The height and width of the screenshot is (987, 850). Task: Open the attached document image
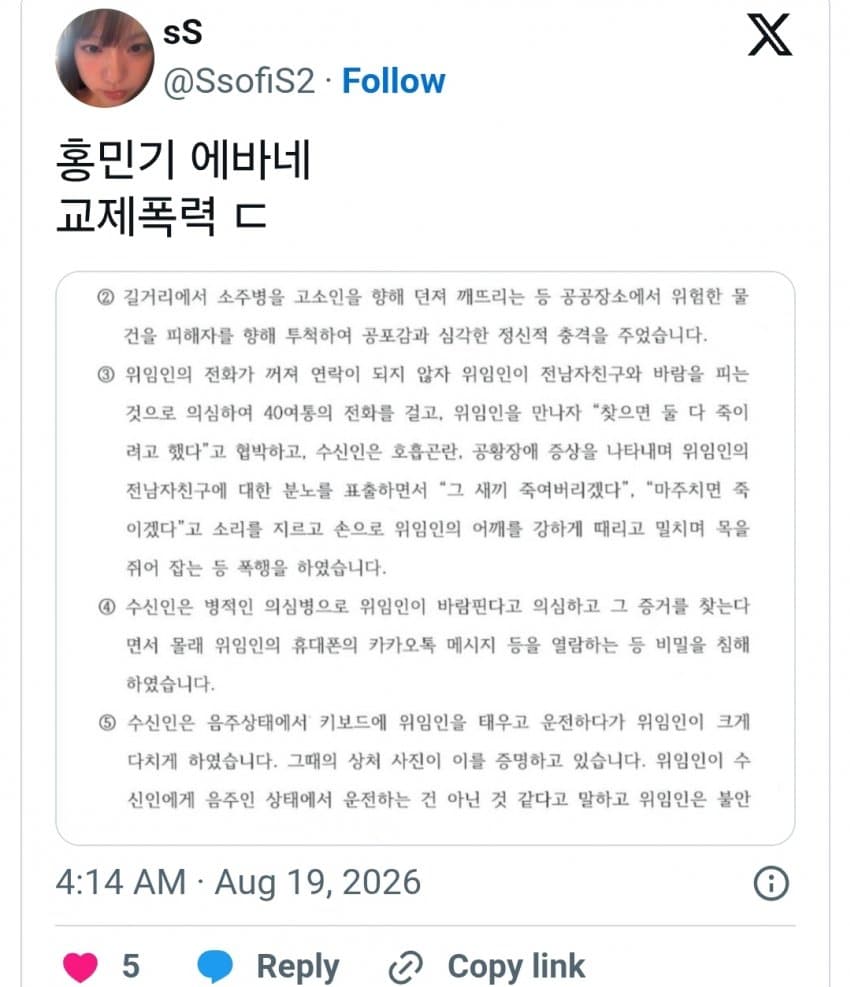pos(425,558)
